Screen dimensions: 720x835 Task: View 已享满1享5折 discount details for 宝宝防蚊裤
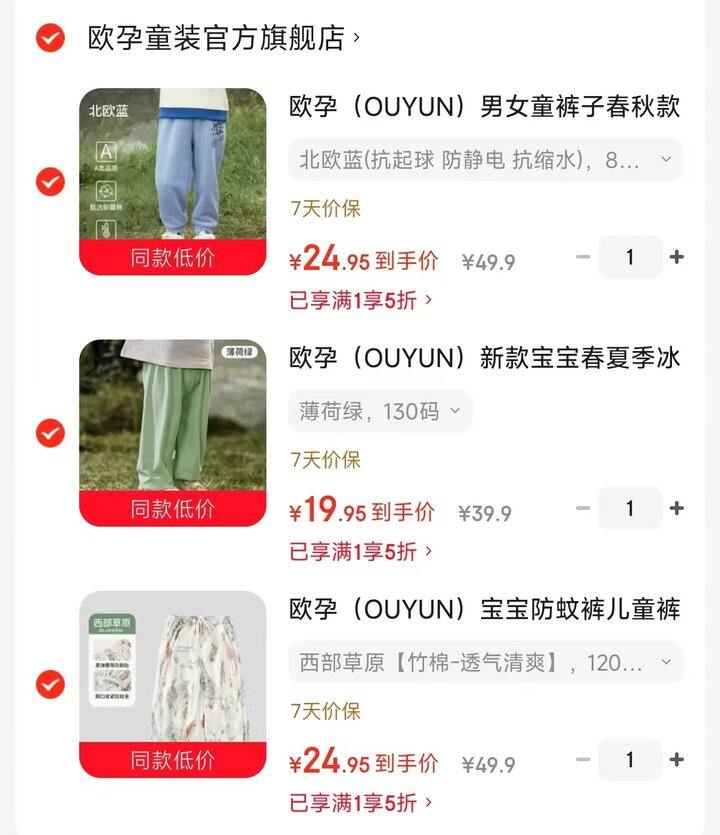tap(360, 801)
